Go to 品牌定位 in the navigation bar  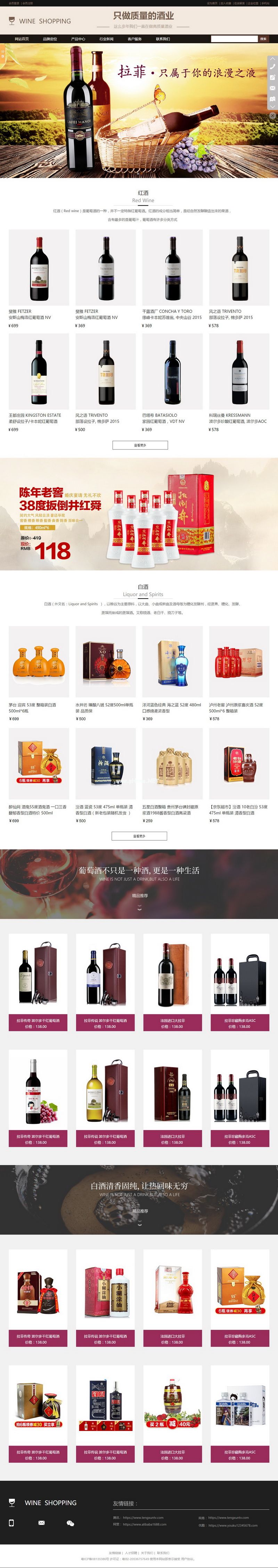(50, 39)
